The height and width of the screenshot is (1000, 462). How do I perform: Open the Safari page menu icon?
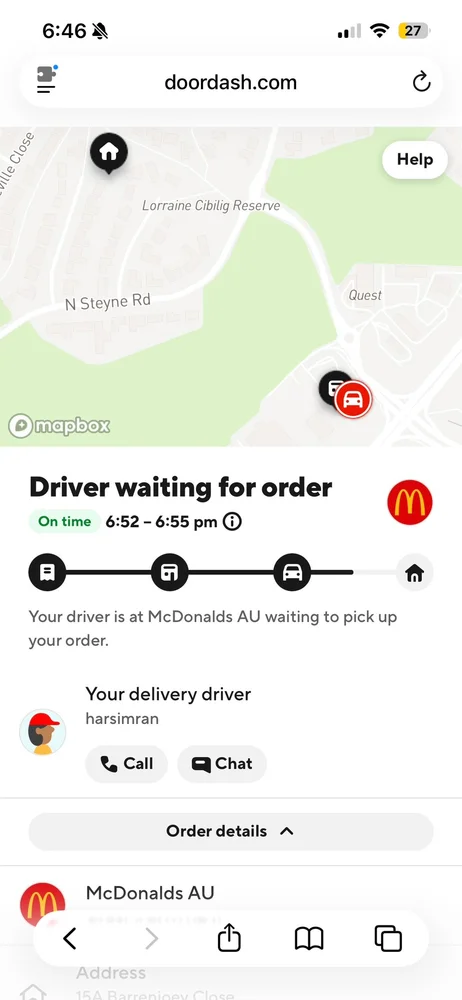[47, 80]
